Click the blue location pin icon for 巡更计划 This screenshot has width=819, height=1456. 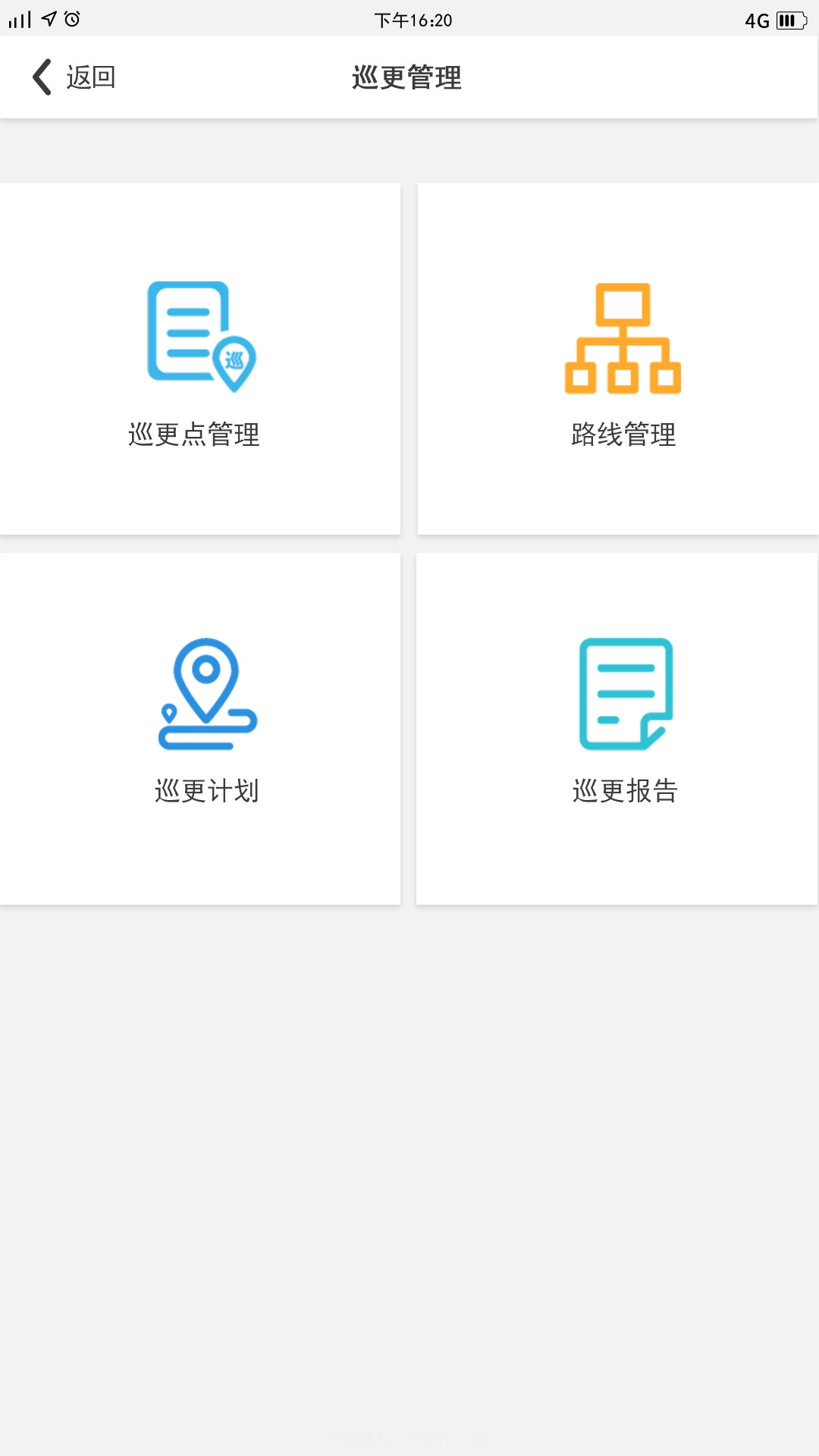pos(206,694)
